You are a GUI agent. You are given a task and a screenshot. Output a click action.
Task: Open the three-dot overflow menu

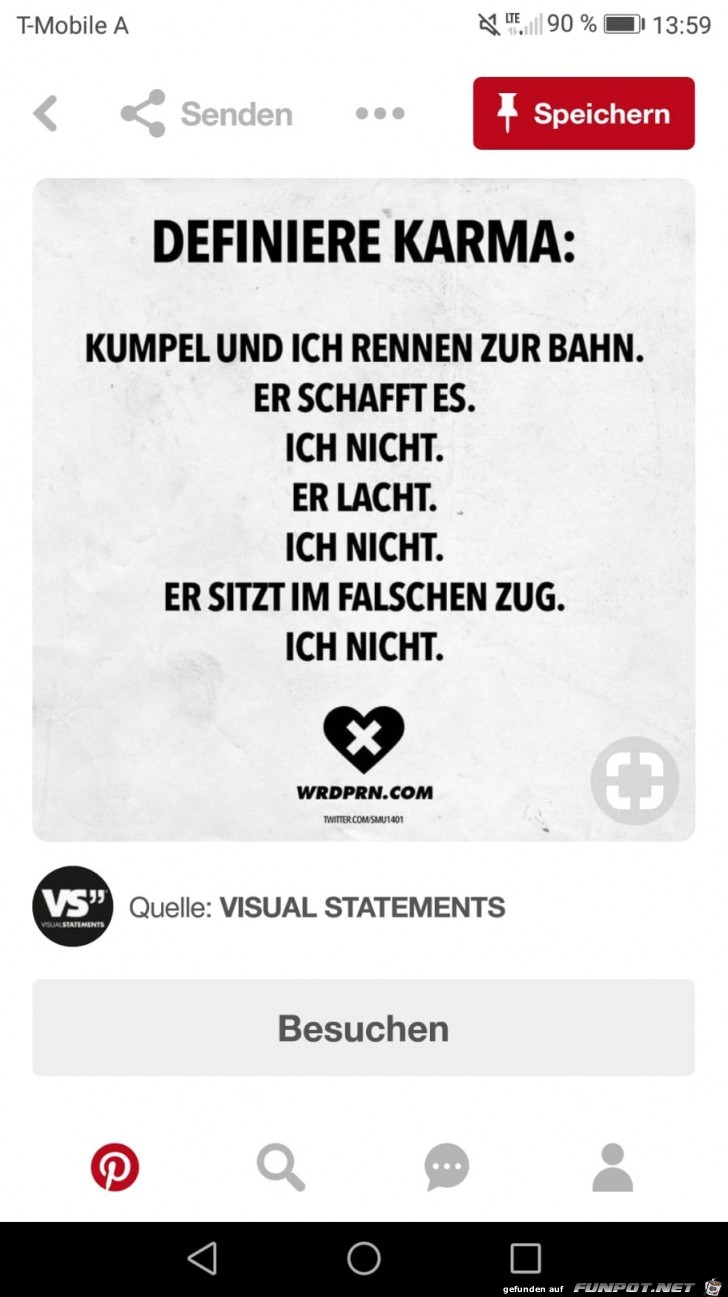click(380, 114)
